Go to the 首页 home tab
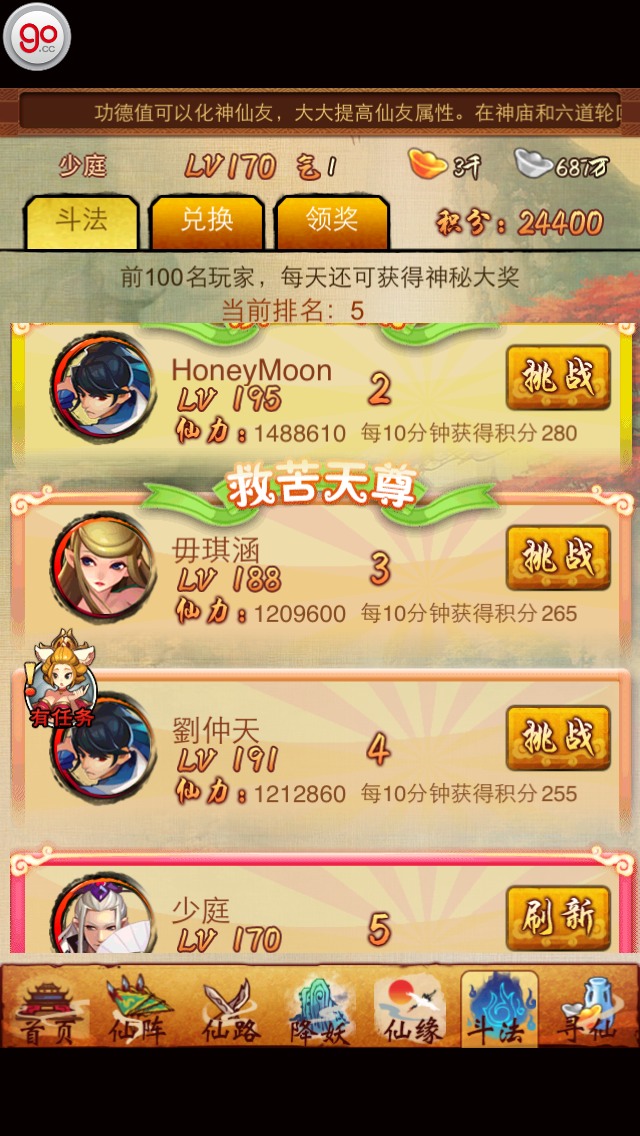640x1136 pixels. [48, 1010]
